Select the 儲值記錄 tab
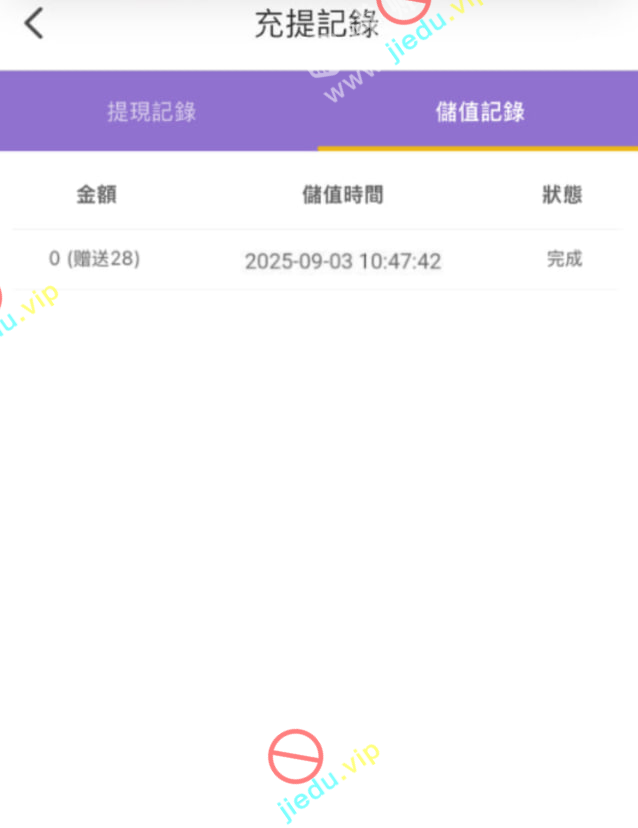 tap(480, 111)
